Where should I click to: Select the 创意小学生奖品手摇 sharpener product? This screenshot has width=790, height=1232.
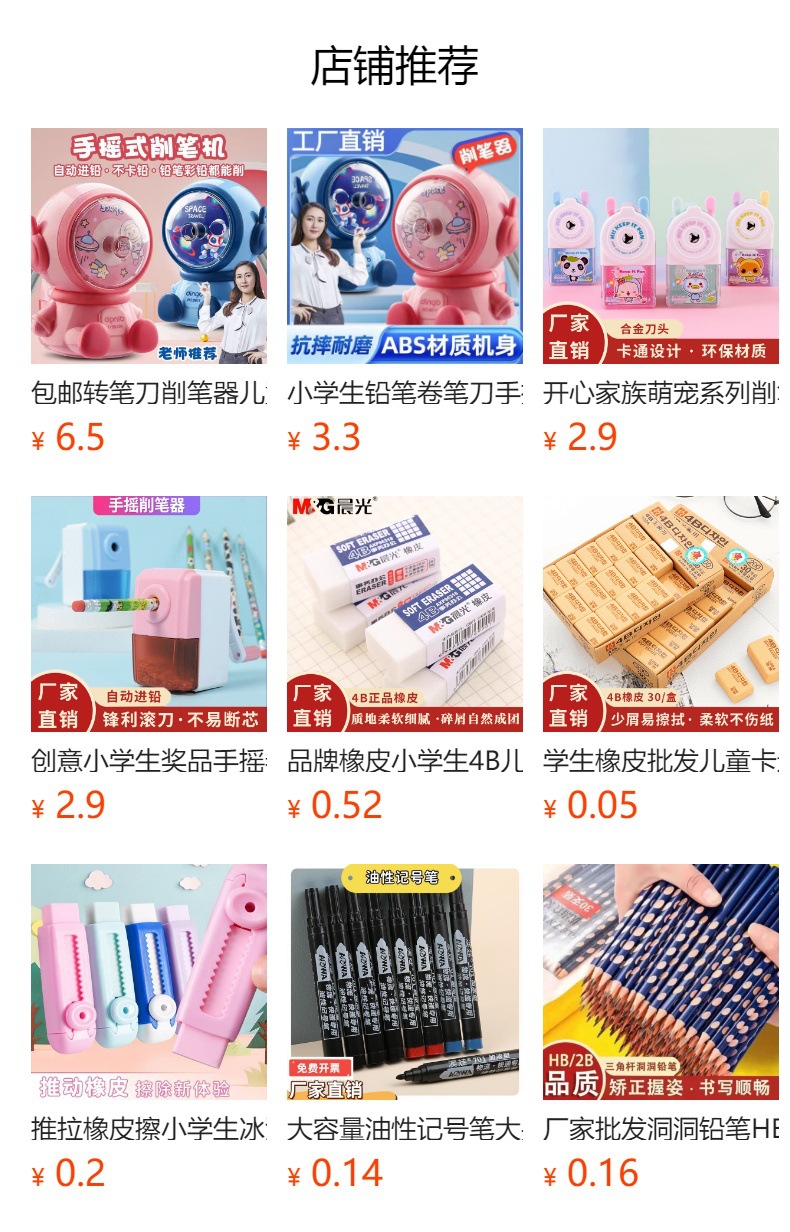[149, 614]
